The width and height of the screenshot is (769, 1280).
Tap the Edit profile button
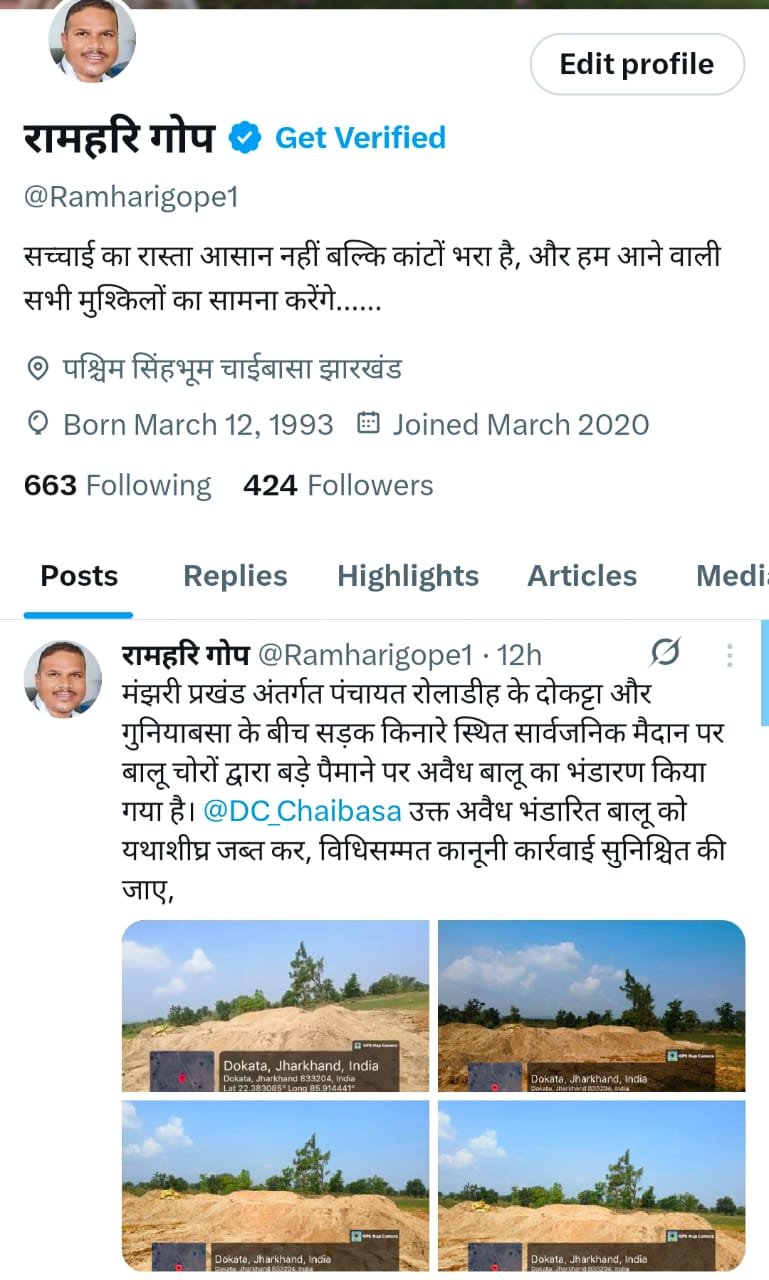pyautogui.click(x=637, y=65)
